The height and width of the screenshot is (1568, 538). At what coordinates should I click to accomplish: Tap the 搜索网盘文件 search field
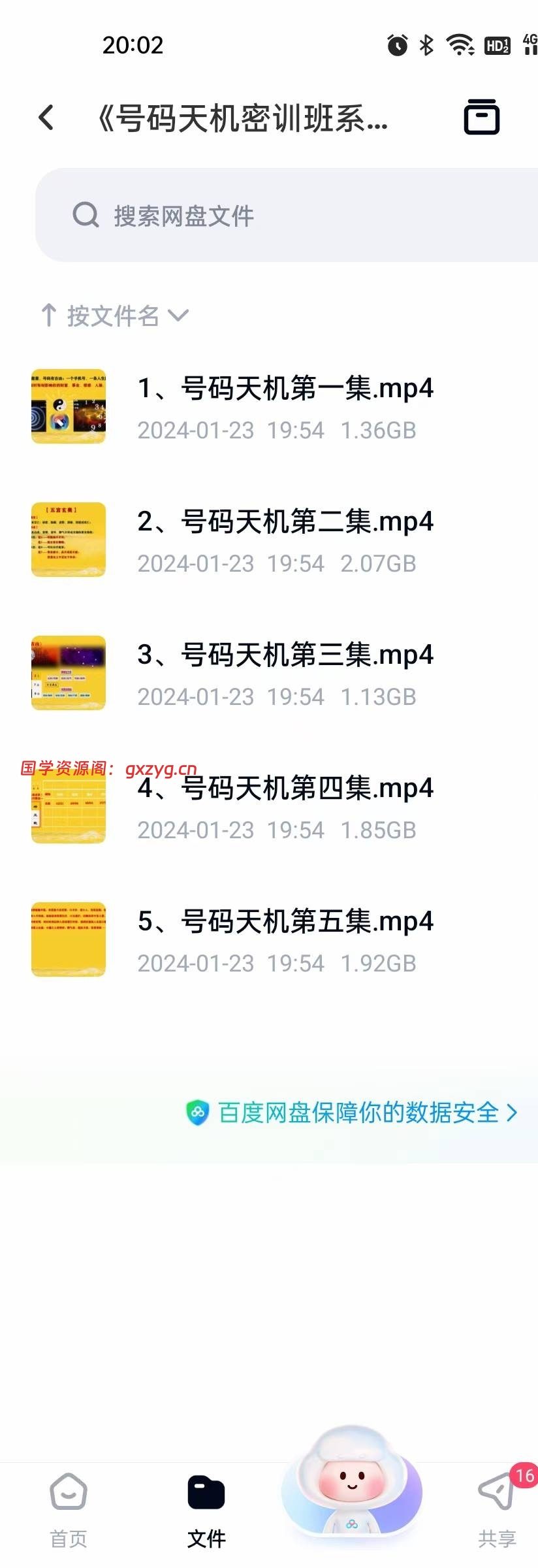coord(287,215)
